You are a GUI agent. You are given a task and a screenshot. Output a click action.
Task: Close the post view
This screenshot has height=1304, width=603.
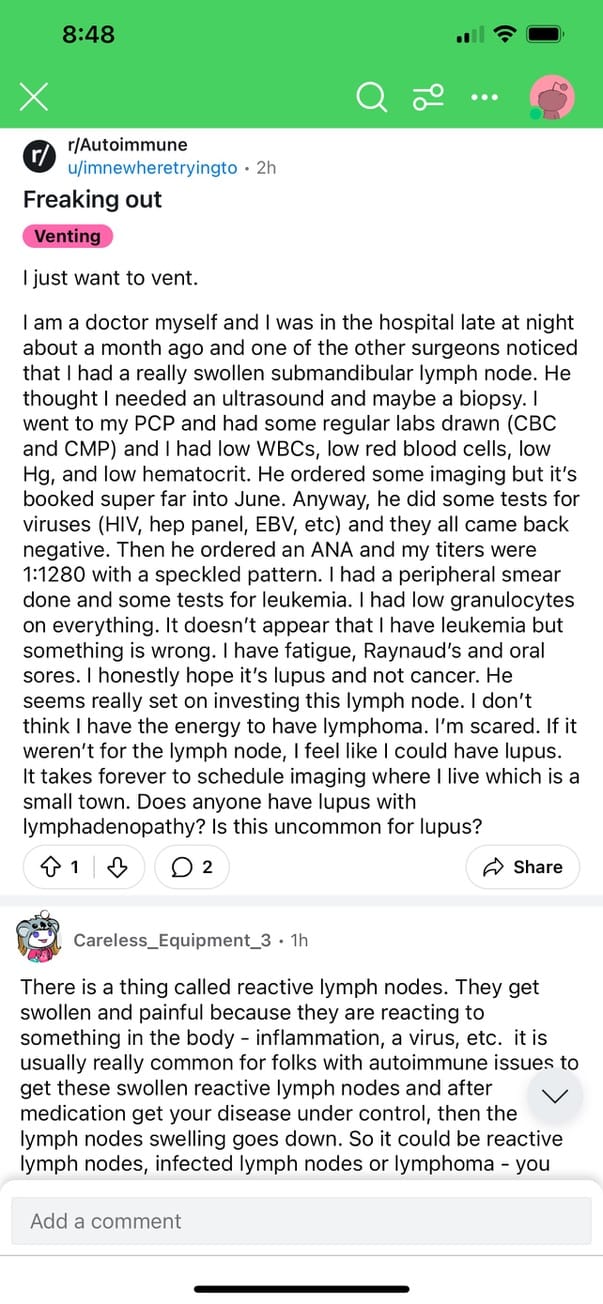[35, 97]
